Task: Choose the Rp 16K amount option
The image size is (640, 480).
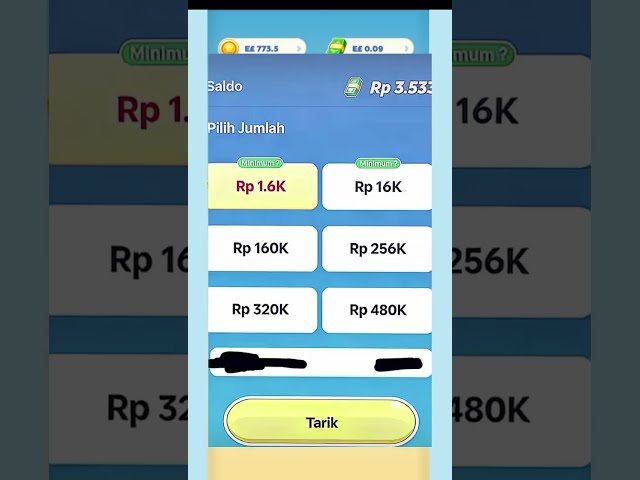Action: pos(377,187)
